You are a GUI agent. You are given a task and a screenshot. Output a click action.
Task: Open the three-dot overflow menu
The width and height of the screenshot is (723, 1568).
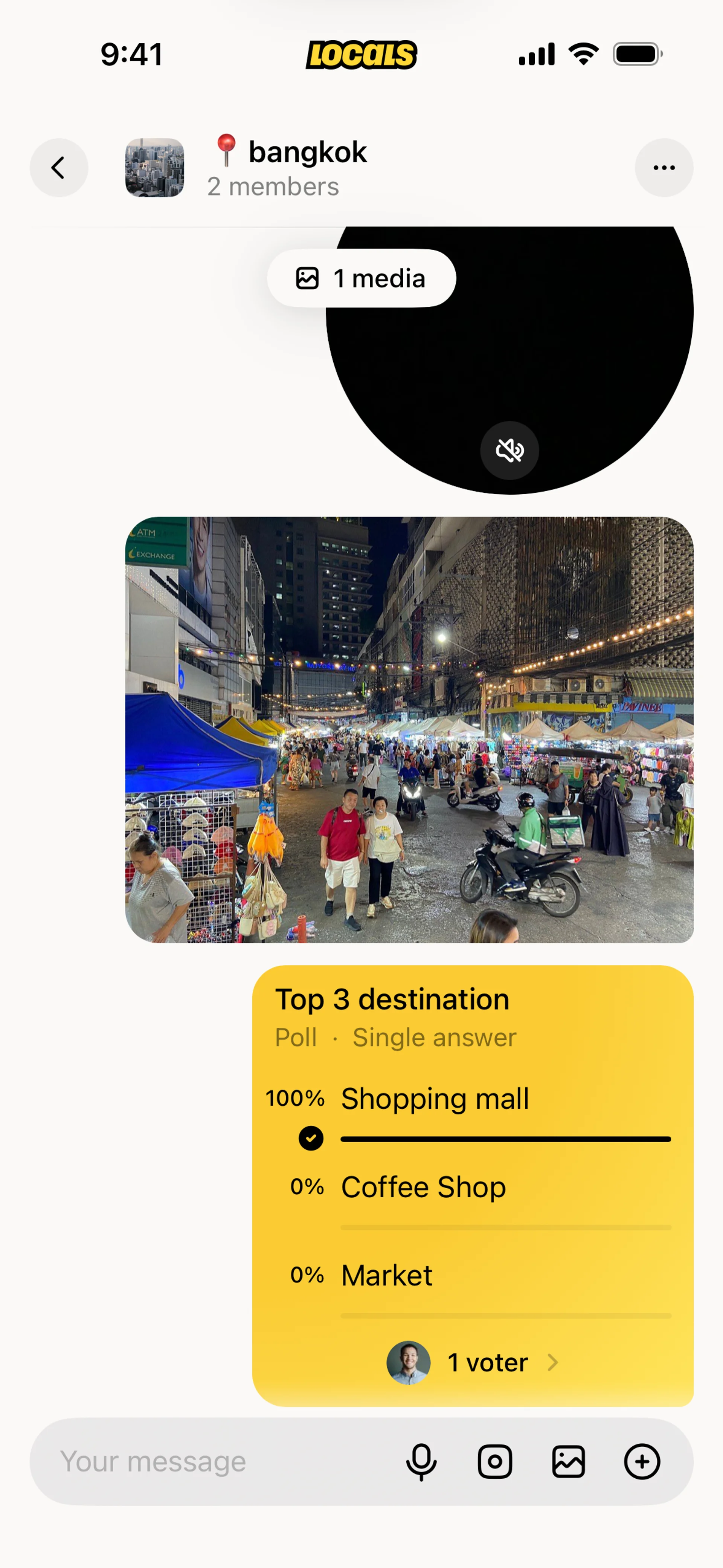click(x=664, y=167)
